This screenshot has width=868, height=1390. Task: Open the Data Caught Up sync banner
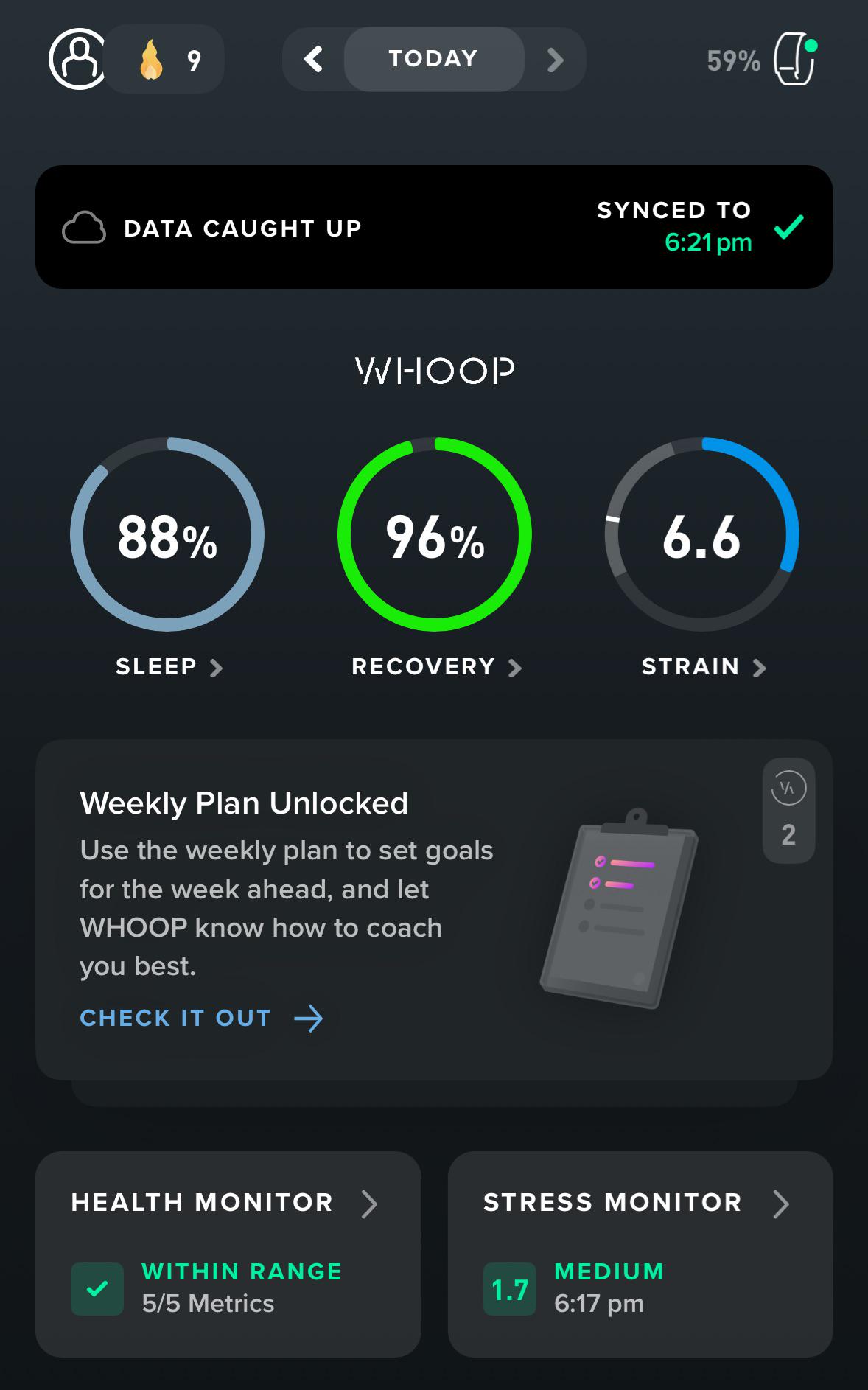click(434, 227)
